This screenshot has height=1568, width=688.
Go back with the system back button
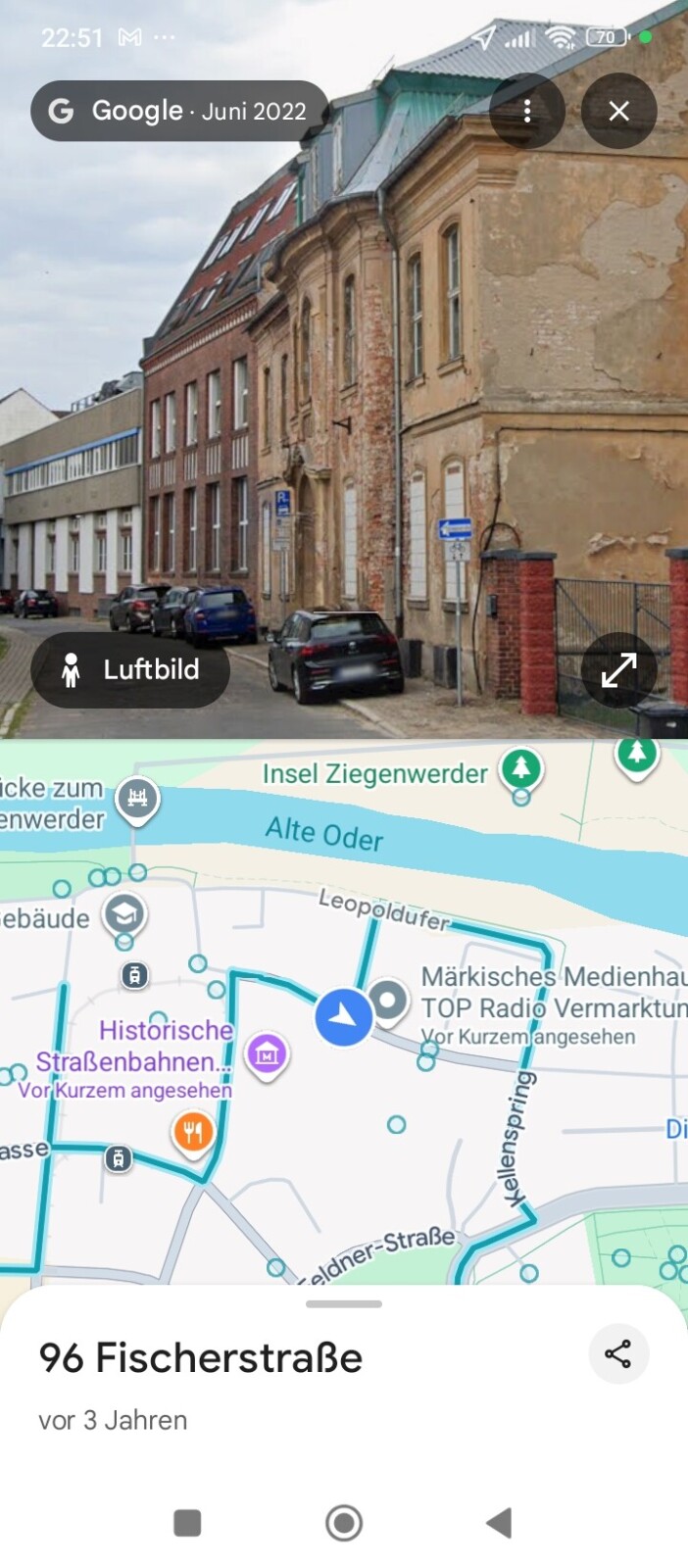pyautogui.click(x=499, y=1523)
